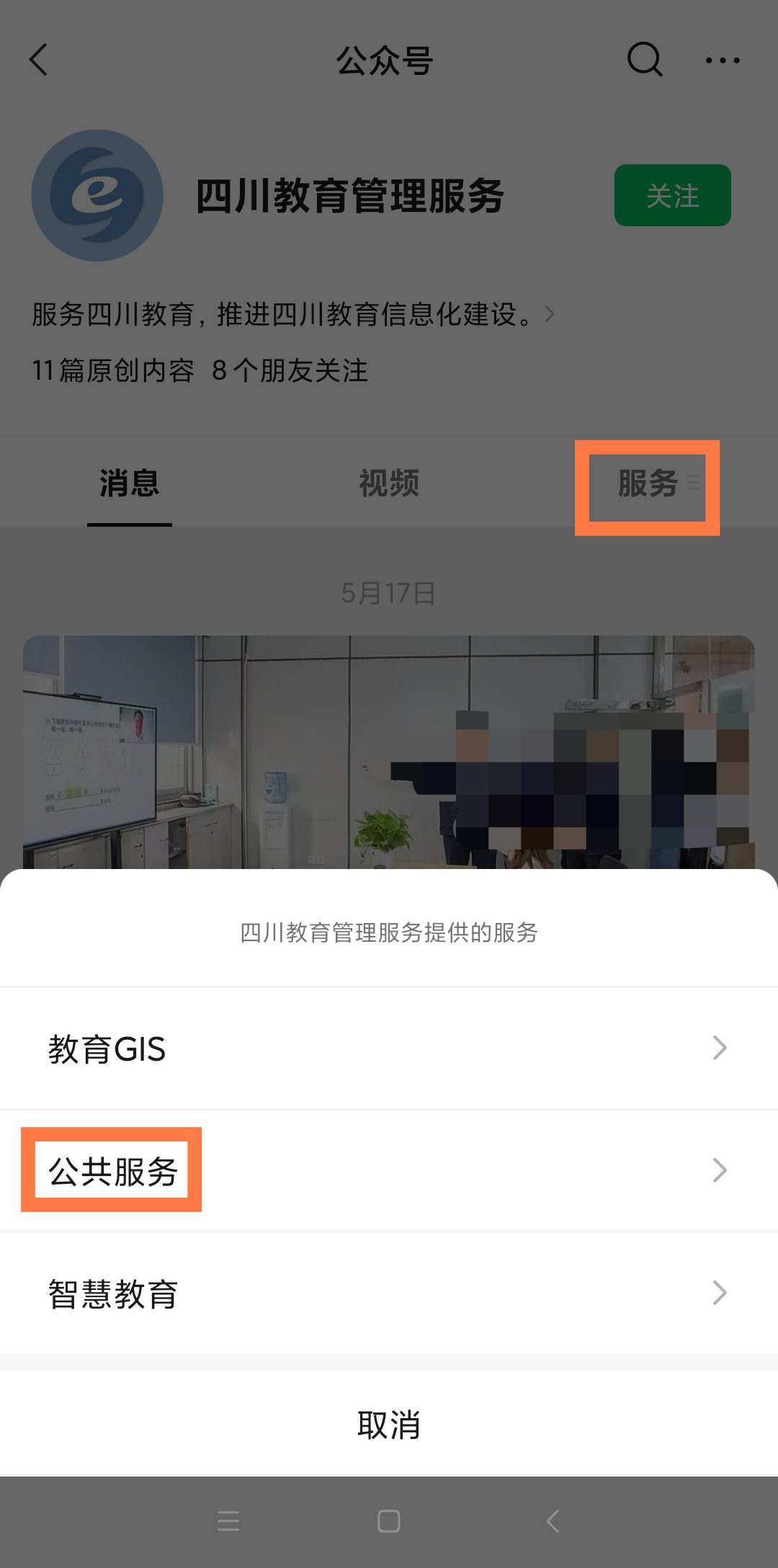Viewport: 778px width, 1568px height.
Task: Open the account description details
Action: pyautogui.click(x=292, y=314)
